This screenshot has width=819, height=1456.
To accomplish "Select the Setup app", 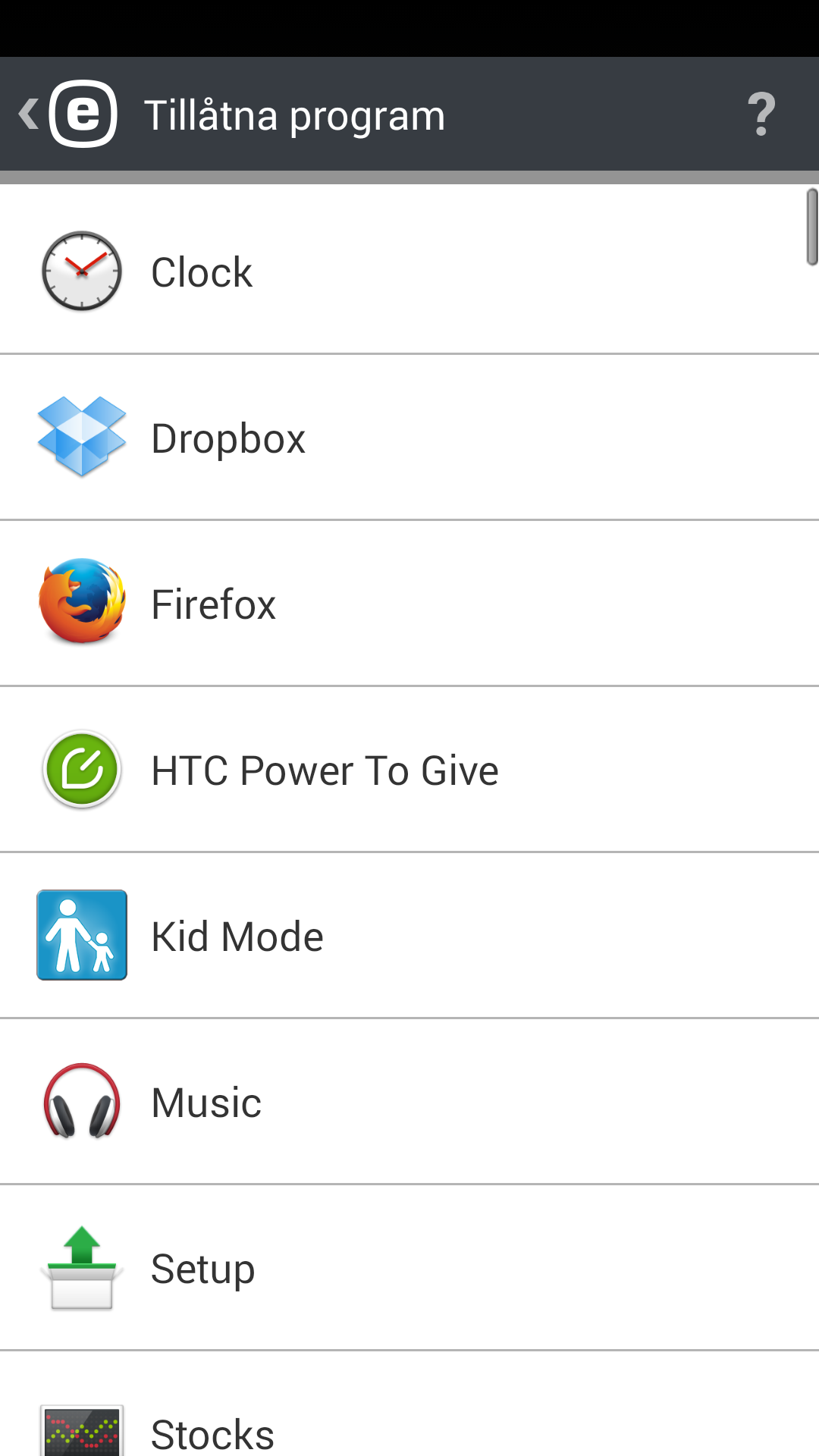I will coord(409,1268).
